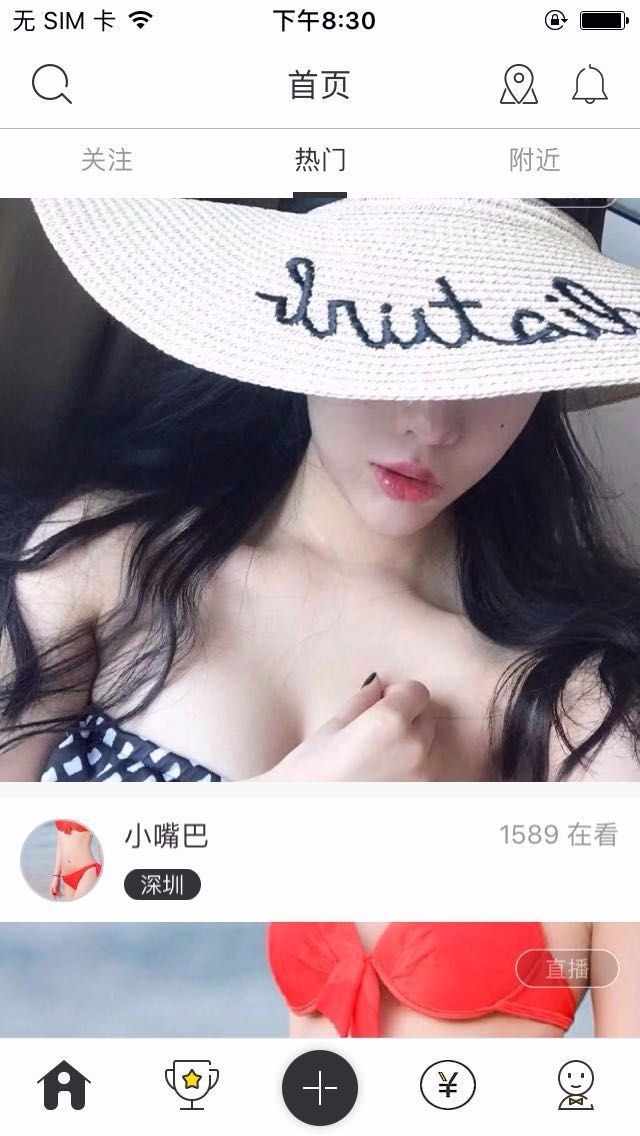Viewport: 640px width, 1136px height.
Task: Open the search magnifier icon
Action: coord(52,85)
